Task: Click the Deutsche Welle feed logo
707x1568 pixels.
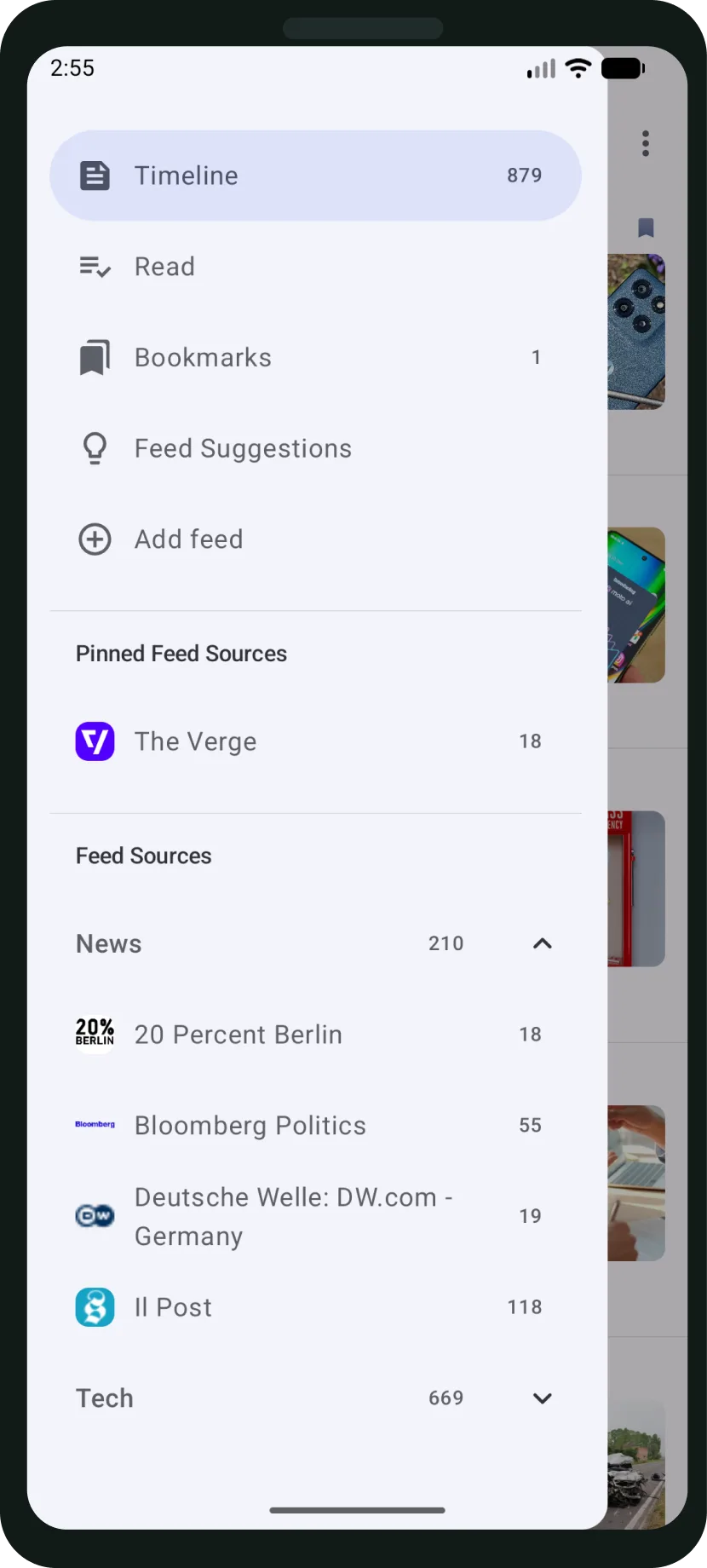Action: click(x=95, y=1215)
